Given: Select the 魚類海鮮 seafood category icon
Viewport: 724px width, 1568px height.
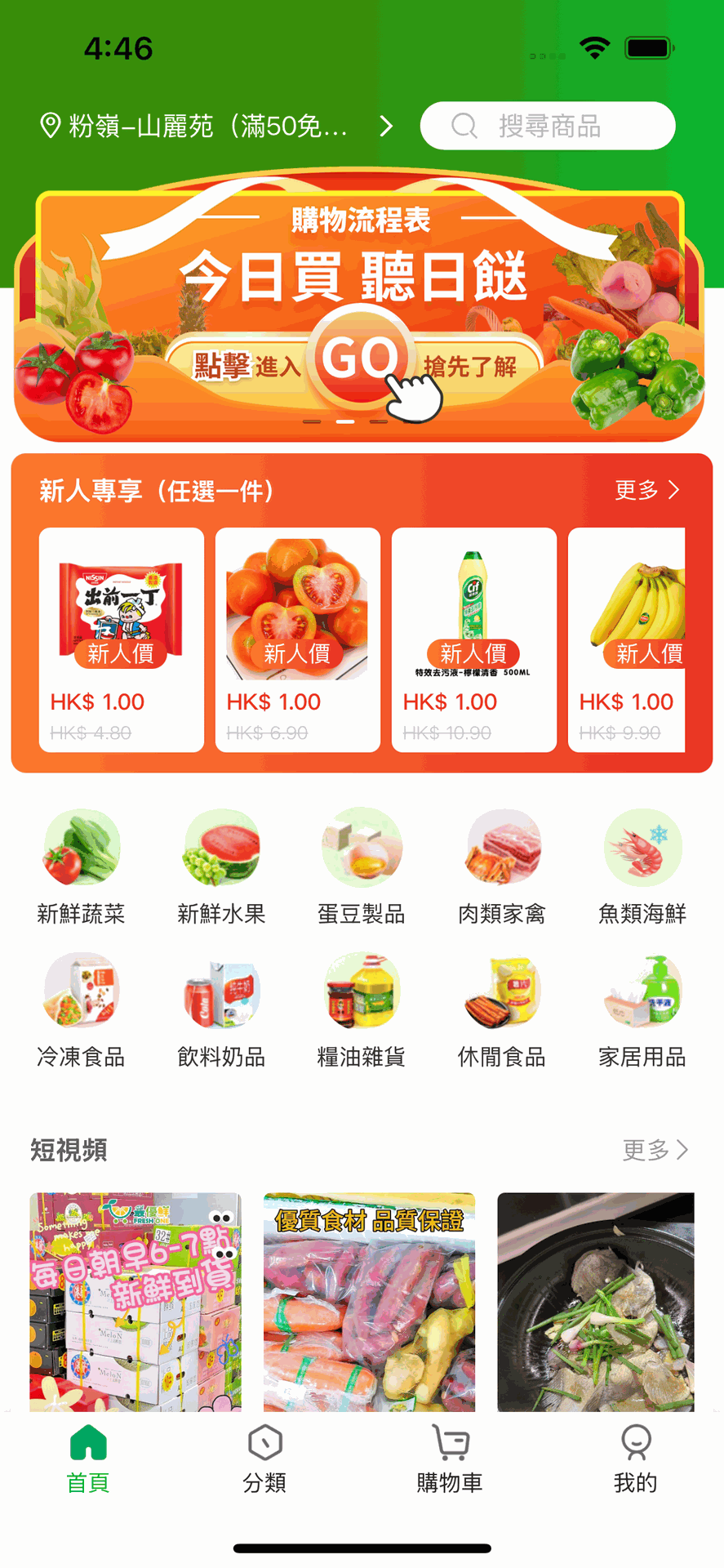Looking at the screenshot, I should [642, 848].
